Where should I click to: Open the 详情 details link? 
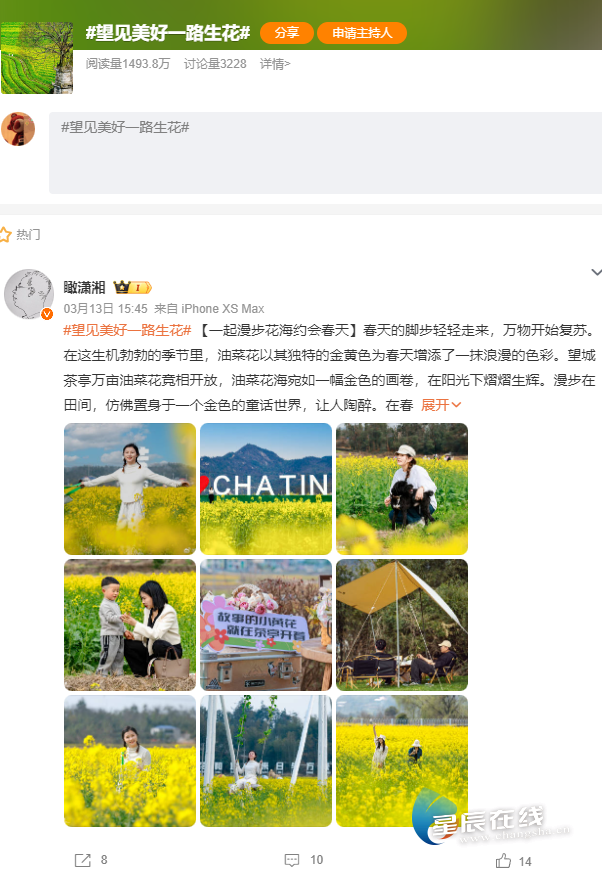[x=275, y=64]
